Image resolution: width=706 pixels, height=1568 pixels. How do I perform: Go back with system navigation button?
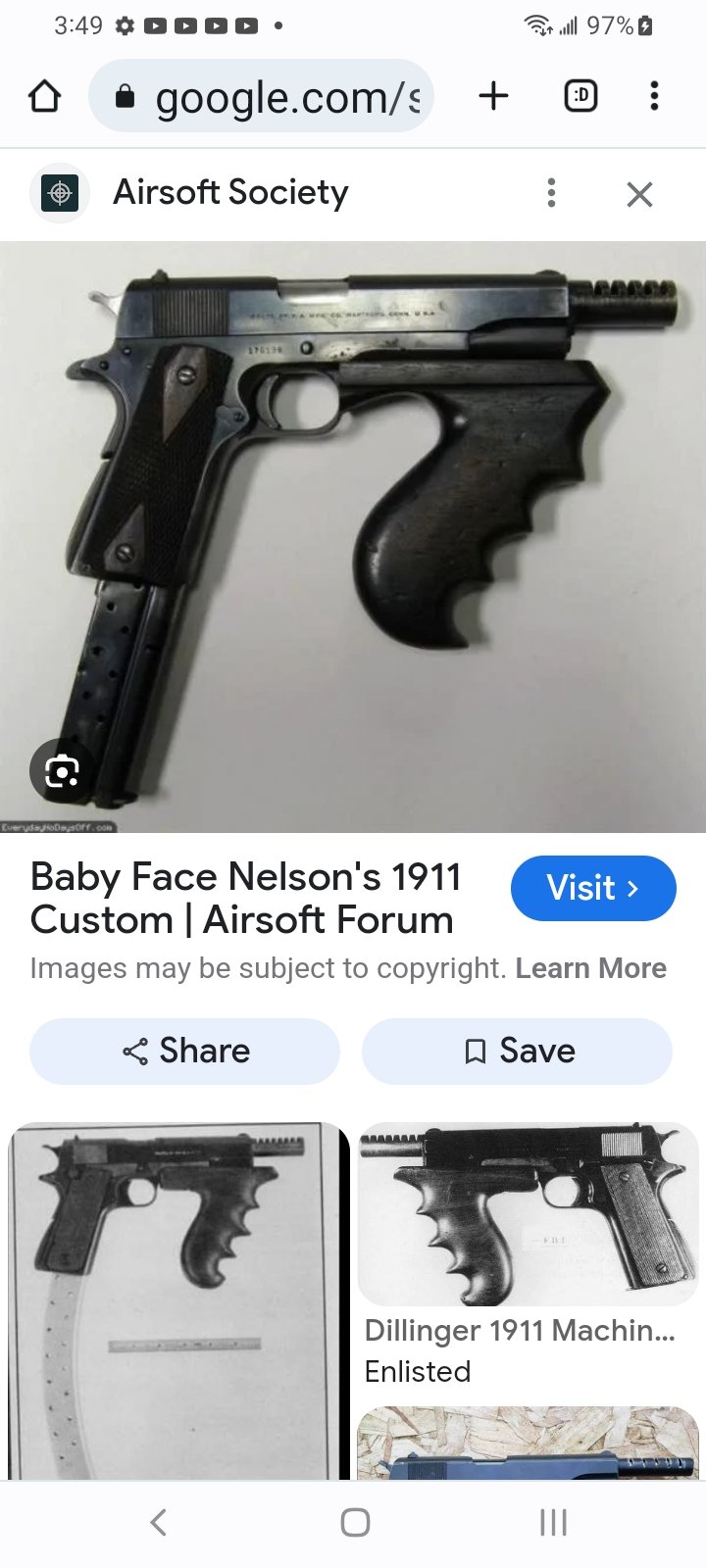tap(158, 1522)
